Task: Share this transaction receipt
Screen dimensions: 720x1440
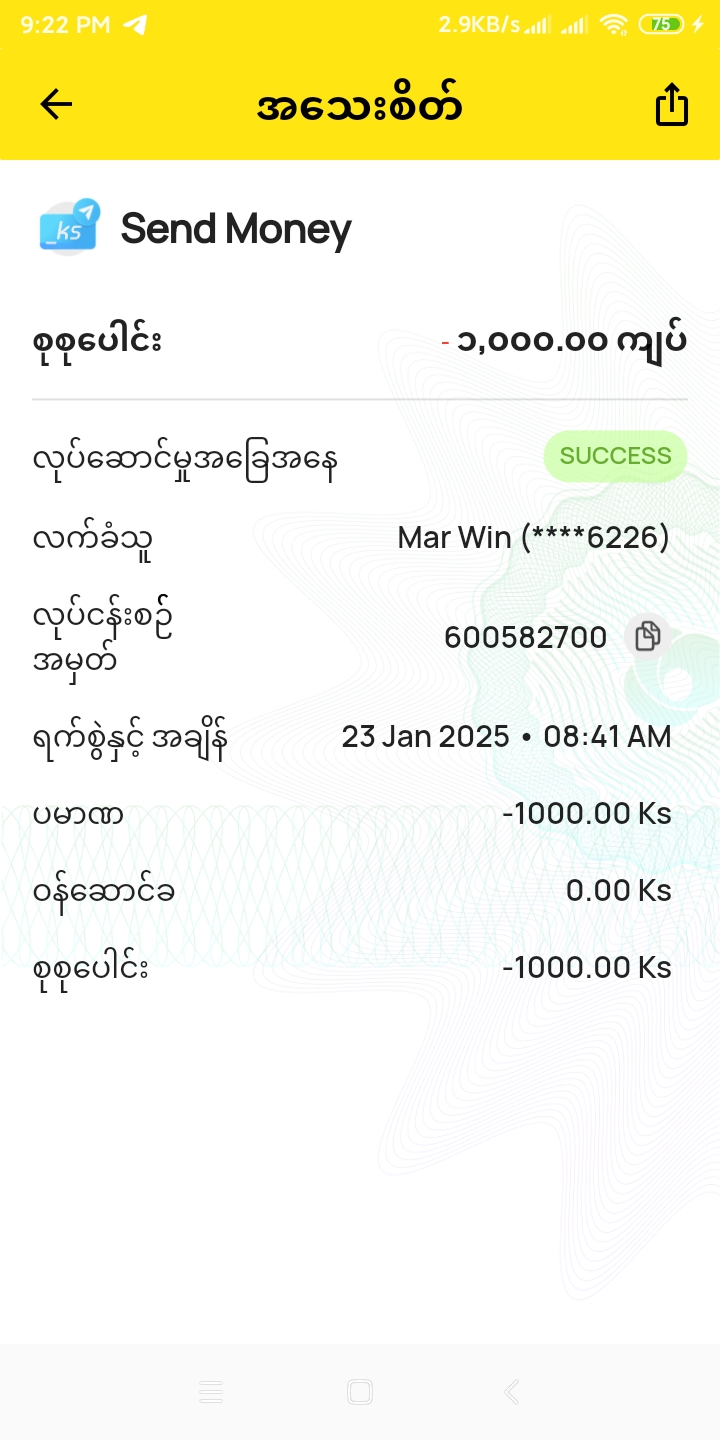Action: [x=672, y=105]
